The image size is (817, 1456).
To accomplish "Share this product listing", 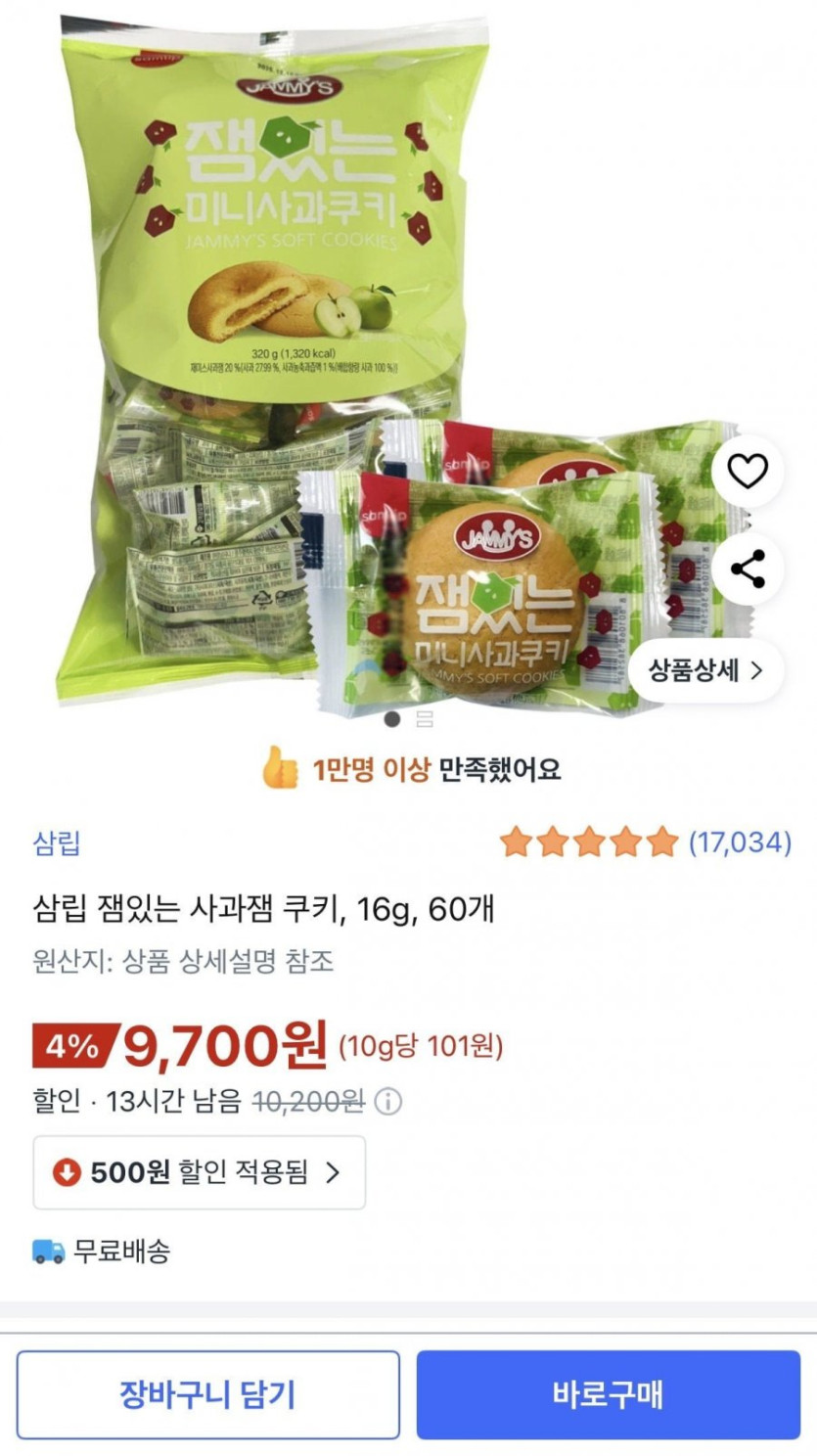I will tap(748, 569).
